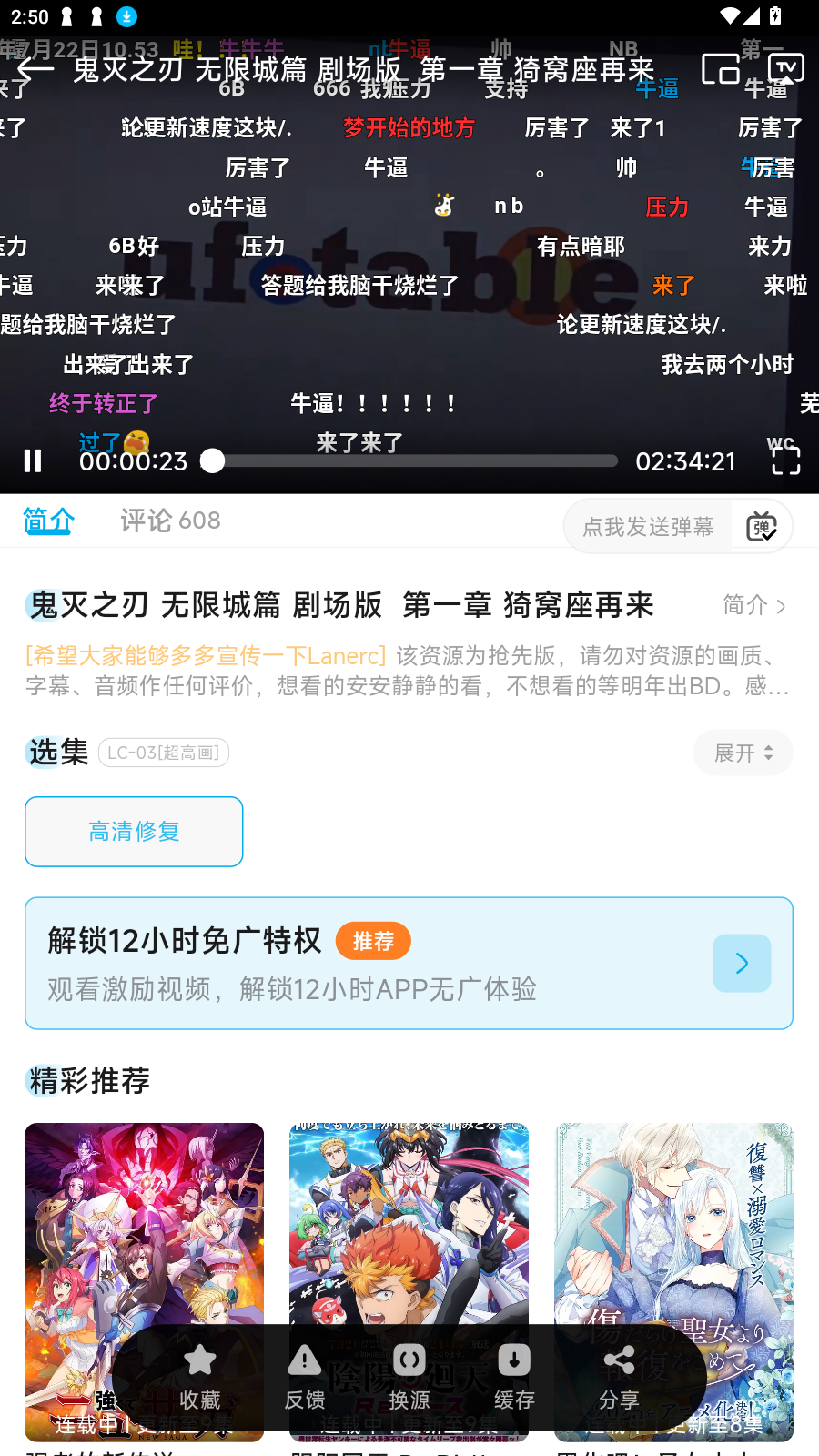The width and height of the screenshot is (819, 1456).
Task: Select the 高清修复 episode
Action: point(134,832)
